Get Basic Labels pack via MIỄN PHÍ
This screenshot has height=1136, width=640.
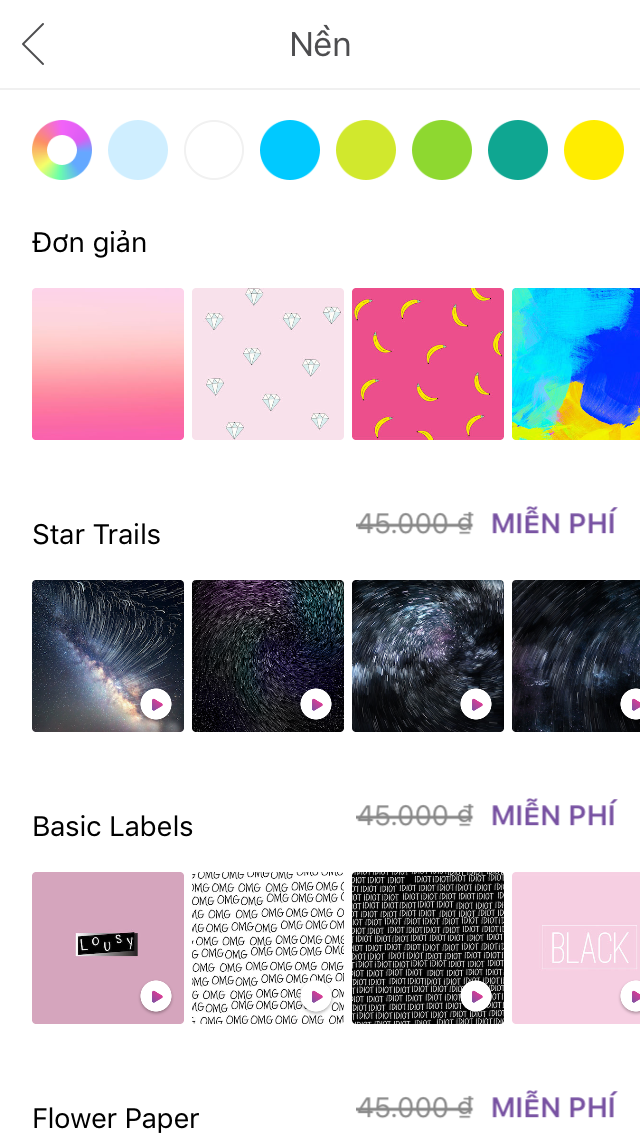point(553,815)
